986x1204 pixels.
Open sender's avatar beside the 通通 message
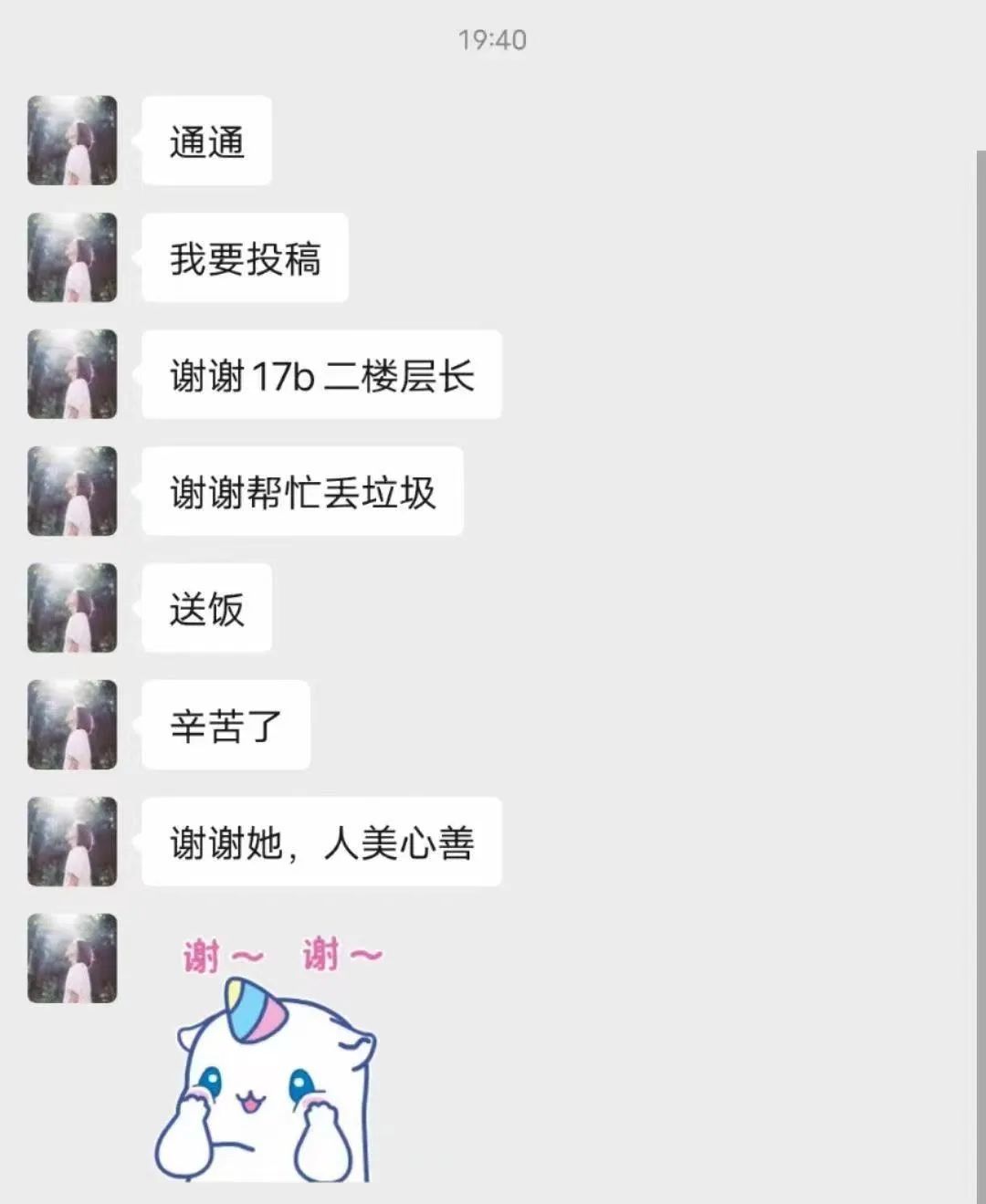click(x=72, y=141)
